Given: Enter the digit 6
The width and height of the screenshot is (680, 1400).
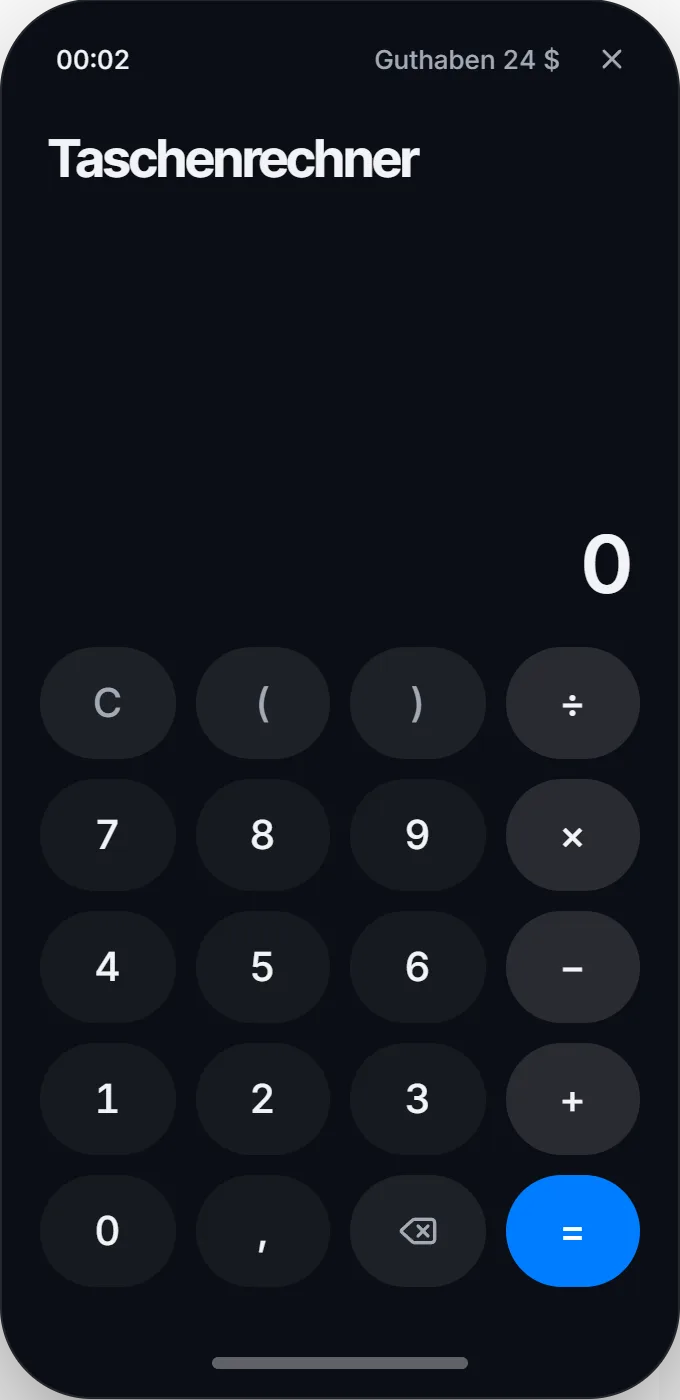Looking at the screenshot, I should pos(418,967).
